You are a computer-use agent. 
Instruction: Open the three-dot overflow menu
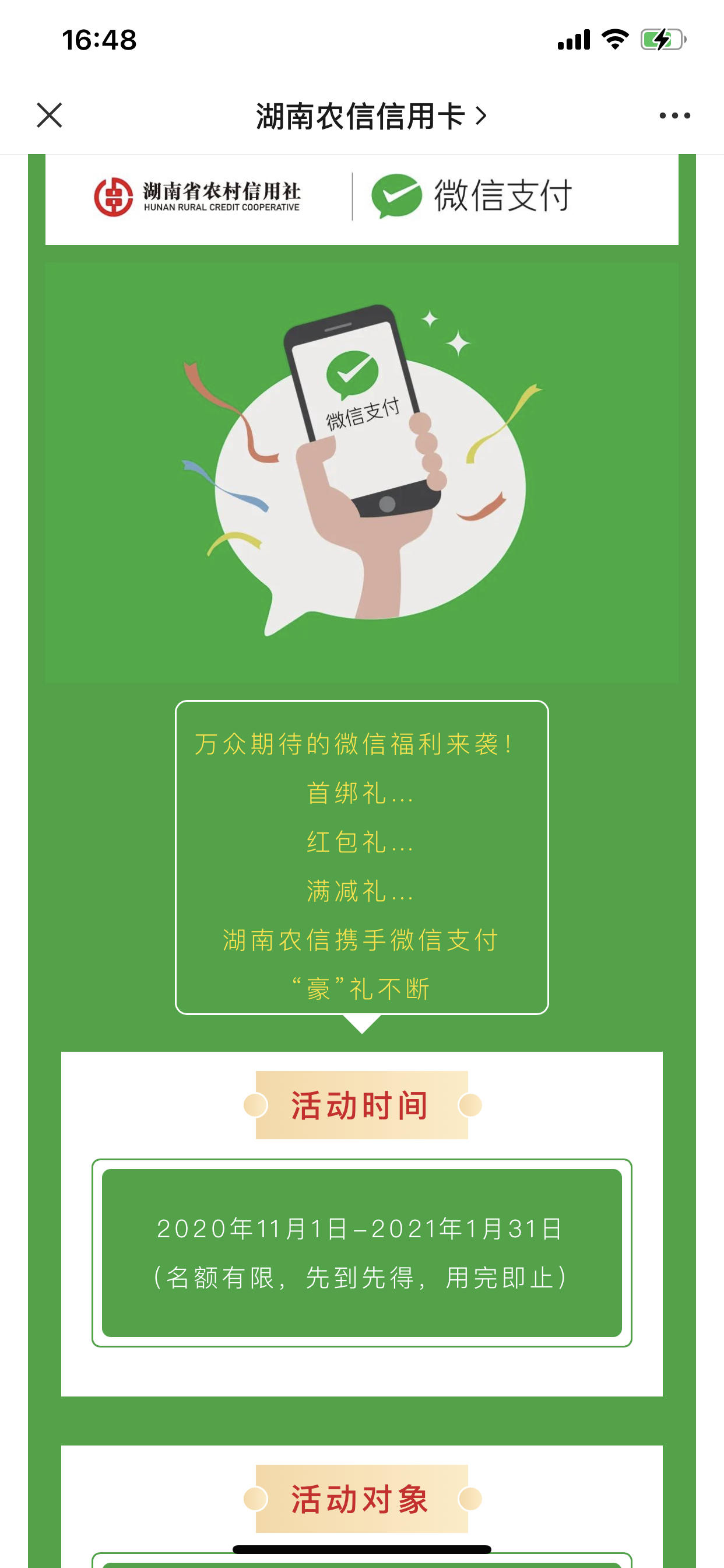674,115
